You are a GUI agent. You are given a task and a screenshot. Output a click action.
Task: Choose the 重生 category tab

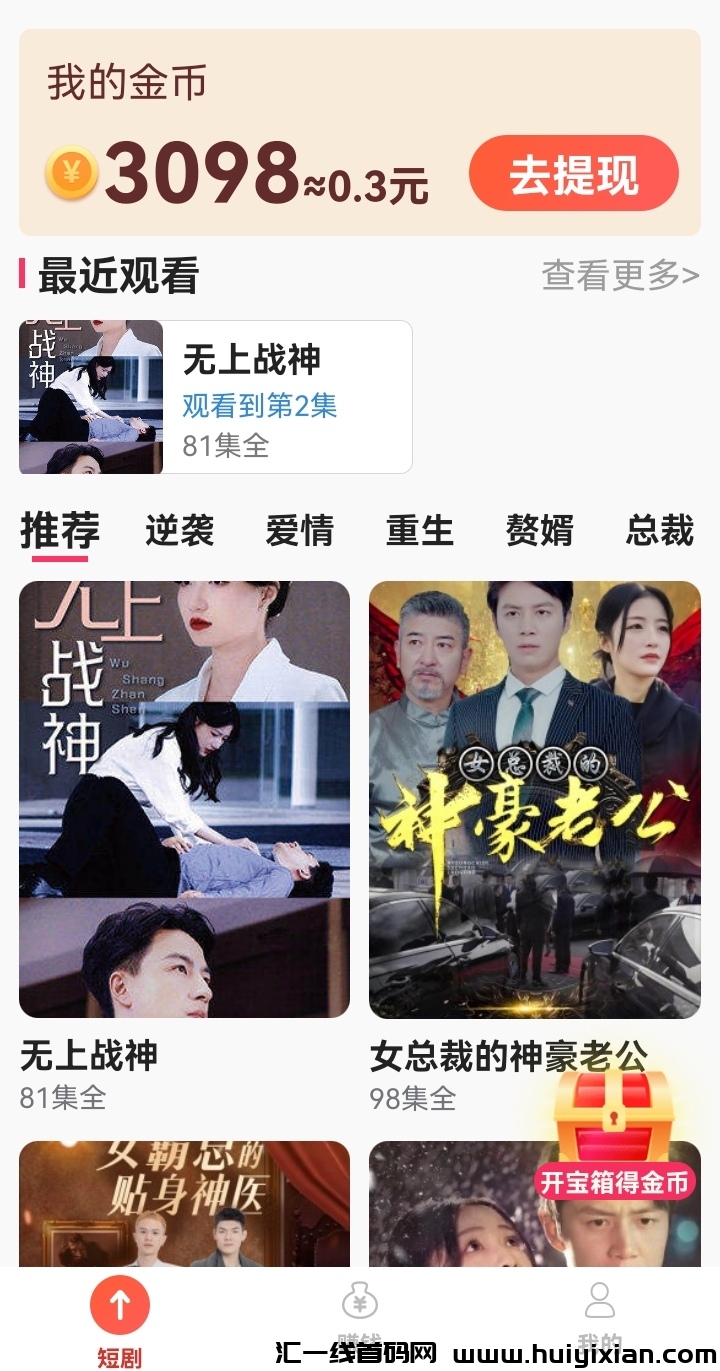tap(420, 531)
